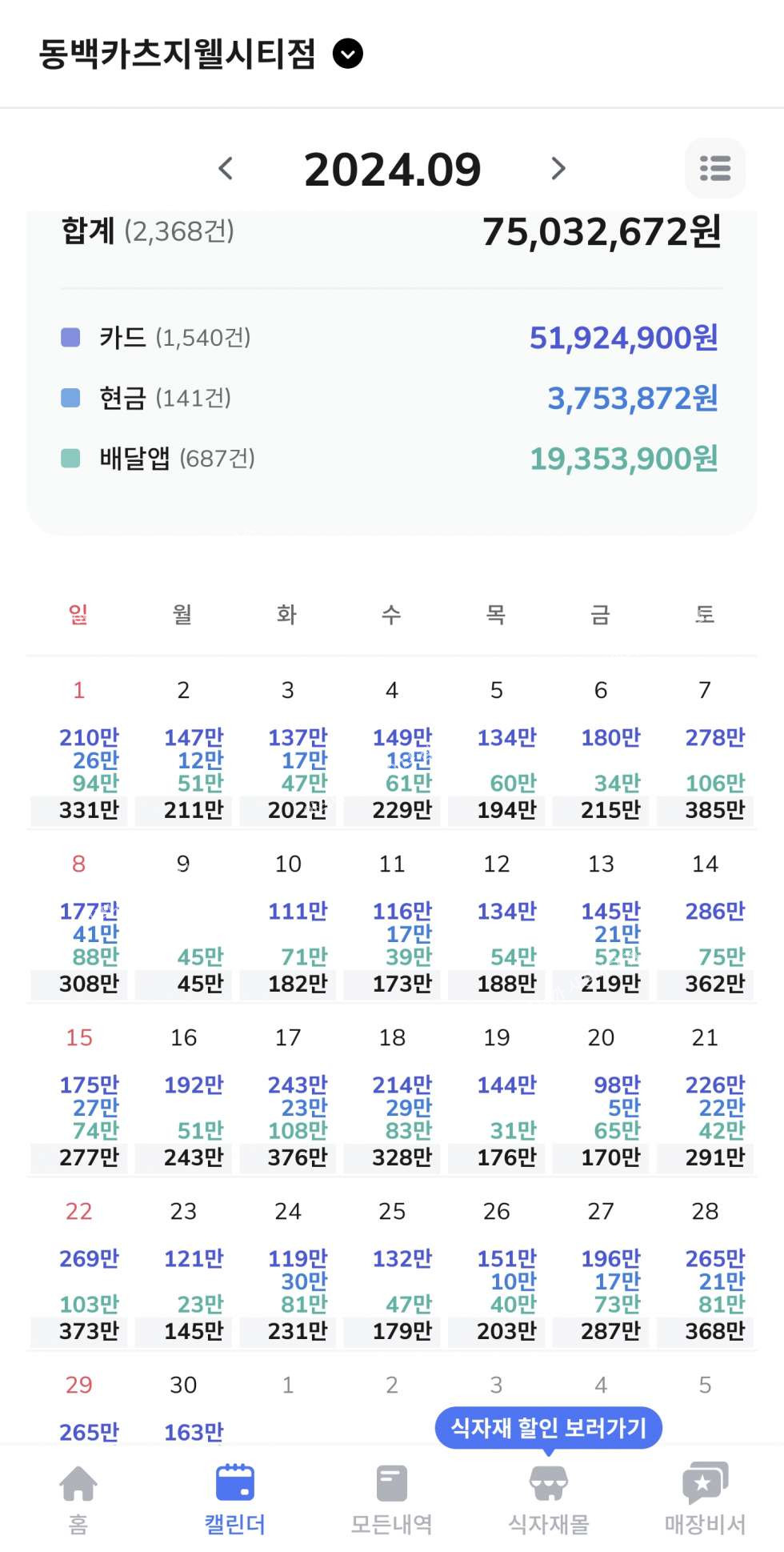Go to the next month

(558, 169)
